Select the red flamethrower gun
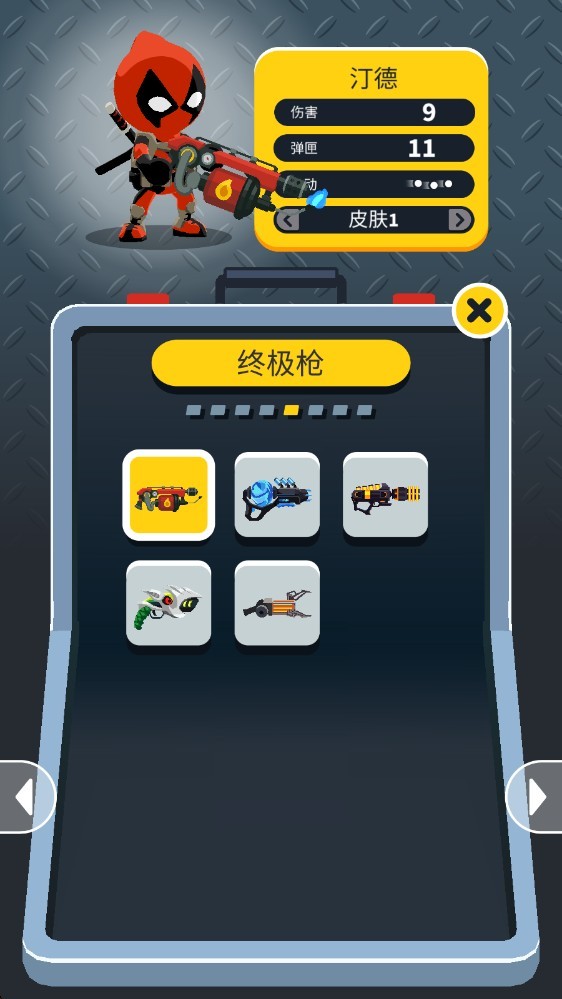Screen dimensions: 562x999 click(x=169, y=495)
